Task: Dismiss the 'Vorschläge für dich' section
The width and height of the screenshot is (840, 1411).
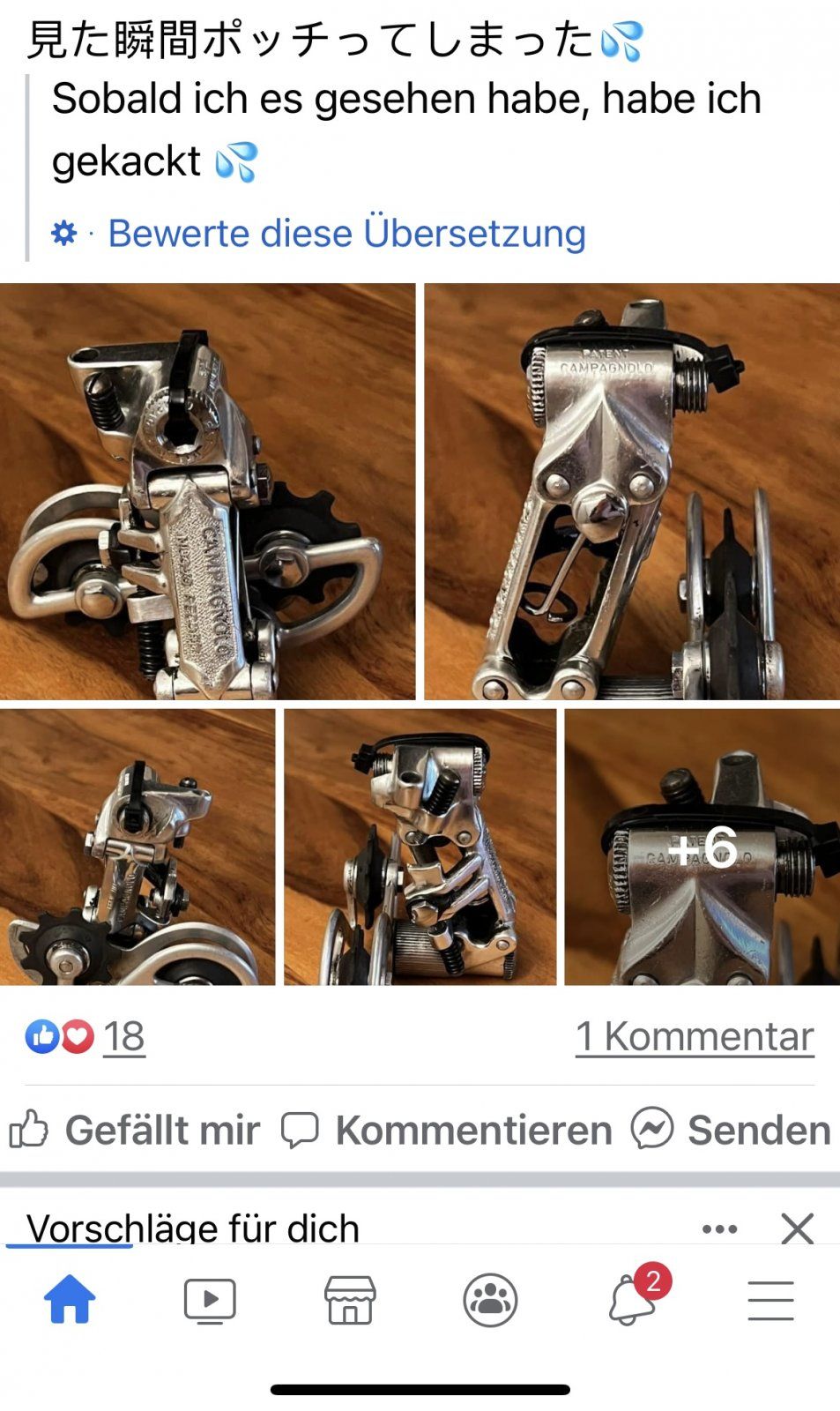Action: coord(797,1228)
